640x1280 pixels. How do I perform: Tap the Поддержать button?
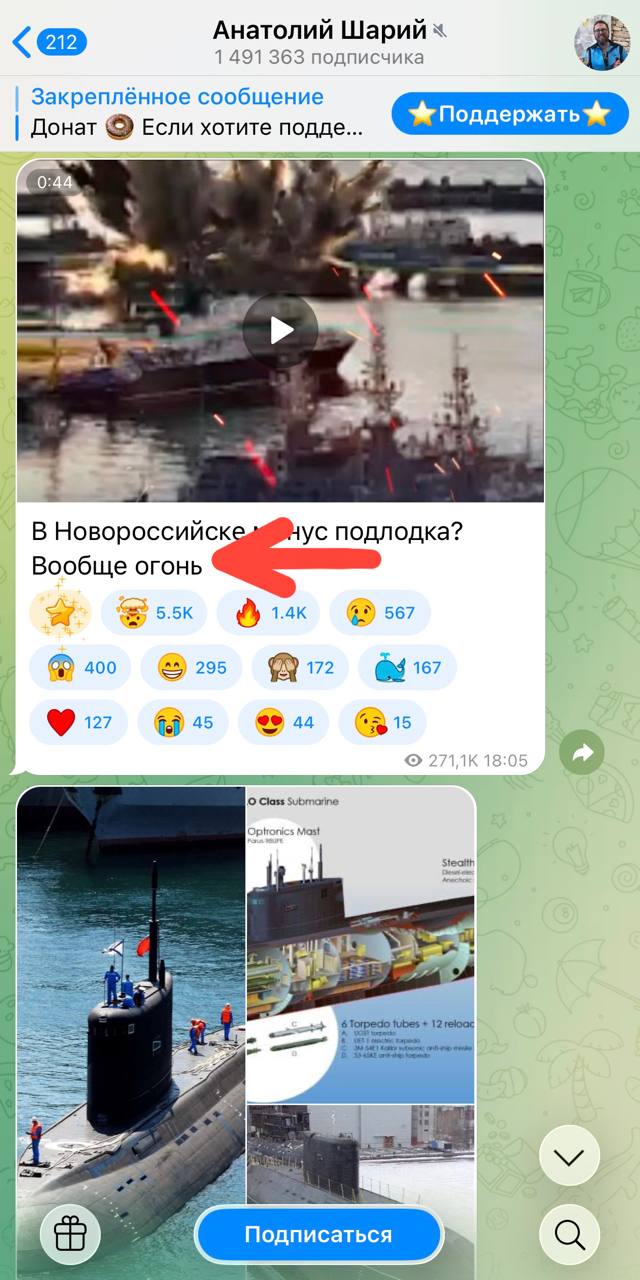click(510, 113)
